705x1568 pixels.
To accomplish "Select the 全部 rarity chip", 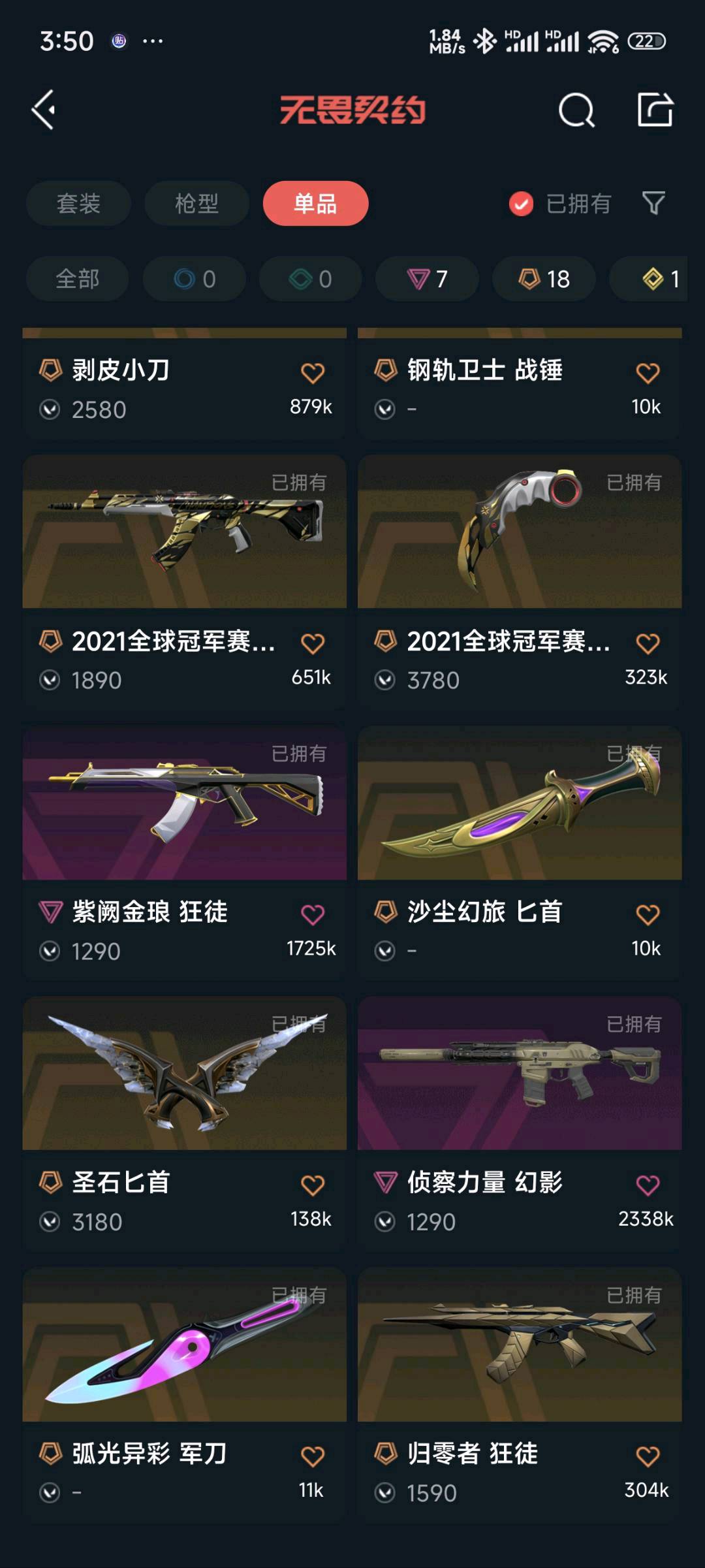I will 77,279.
